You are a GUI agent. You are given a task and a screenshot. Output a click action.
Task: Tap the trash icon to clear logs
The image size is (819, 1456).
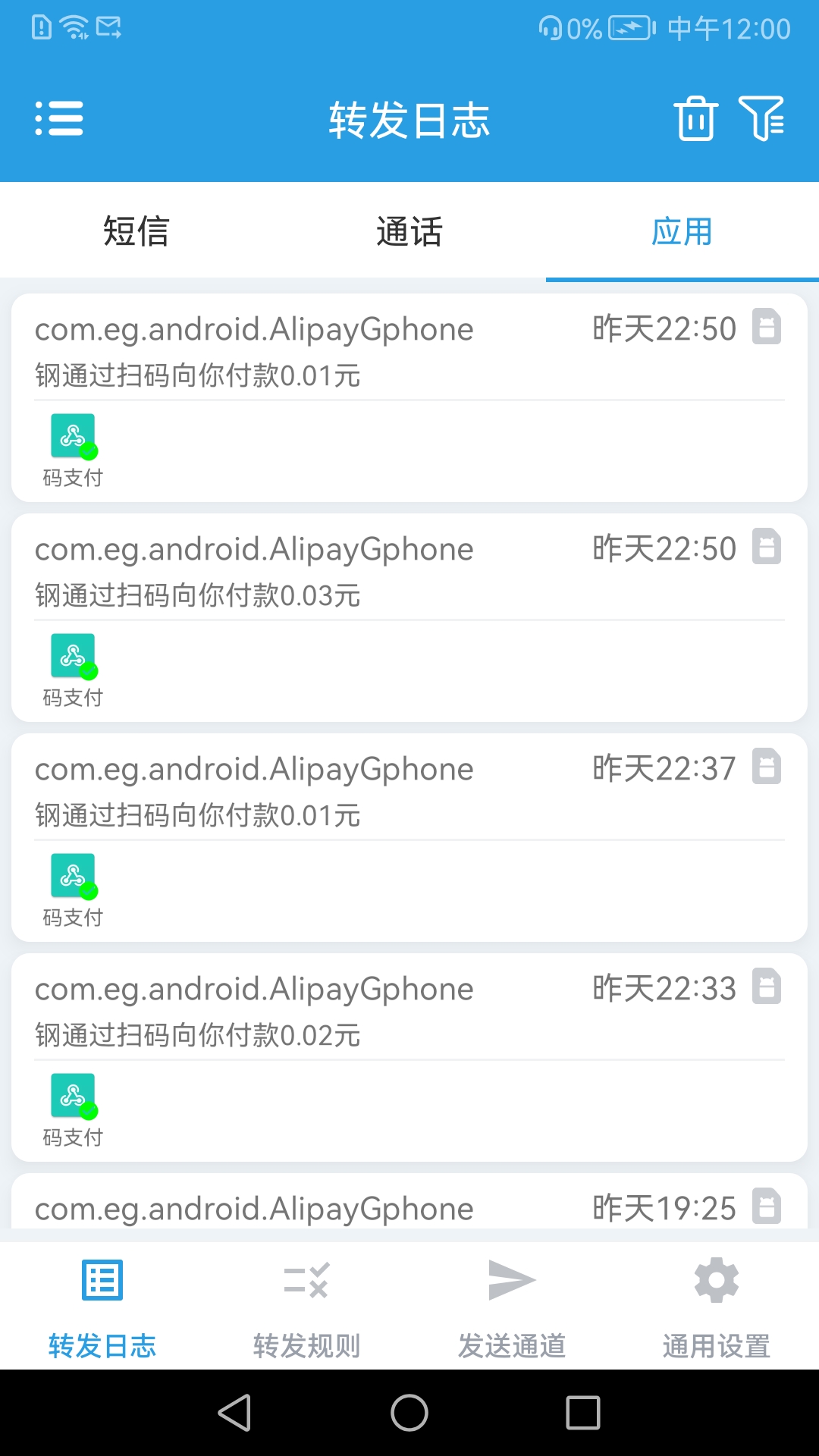point(695,119)
